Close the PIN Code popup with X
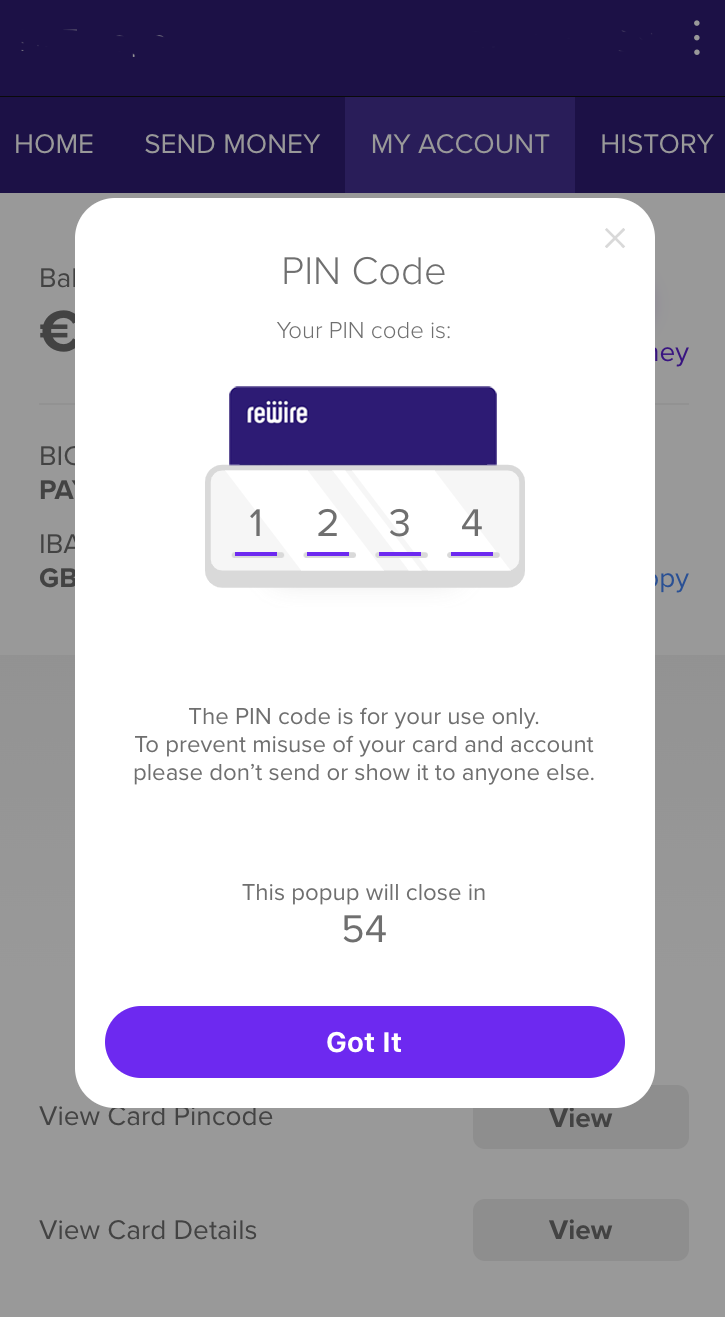Viewport: 725px width, 1317px height. click(615, 238)
